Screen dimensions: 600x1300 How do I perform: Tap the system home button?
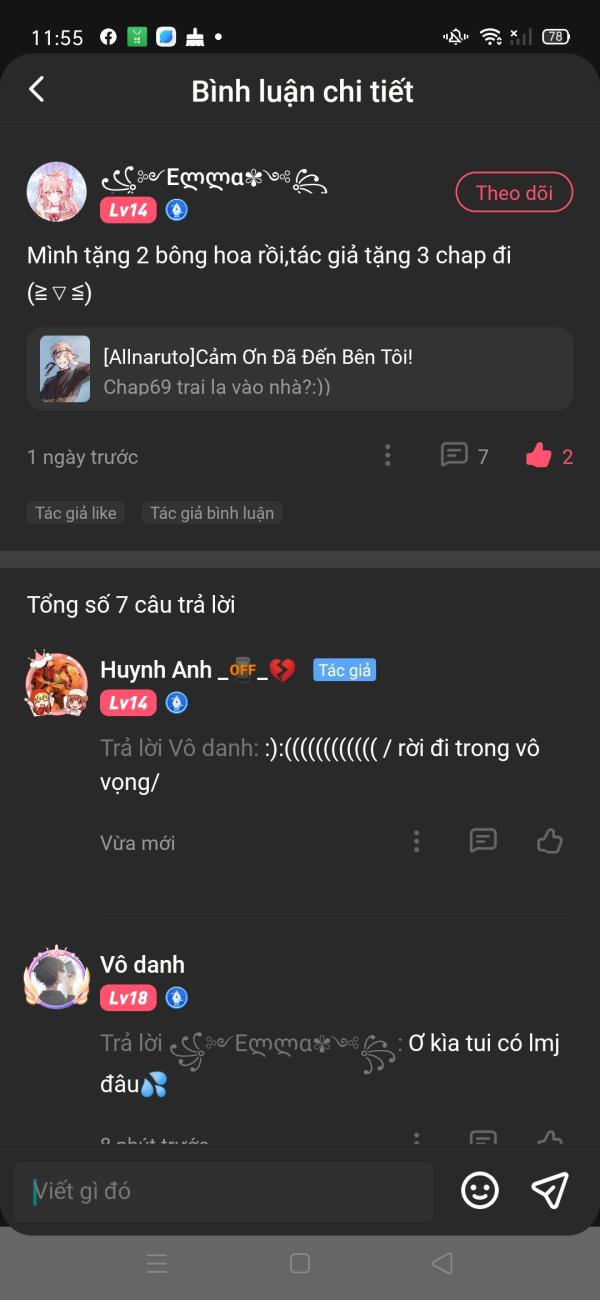click(x=300, y=1263)
